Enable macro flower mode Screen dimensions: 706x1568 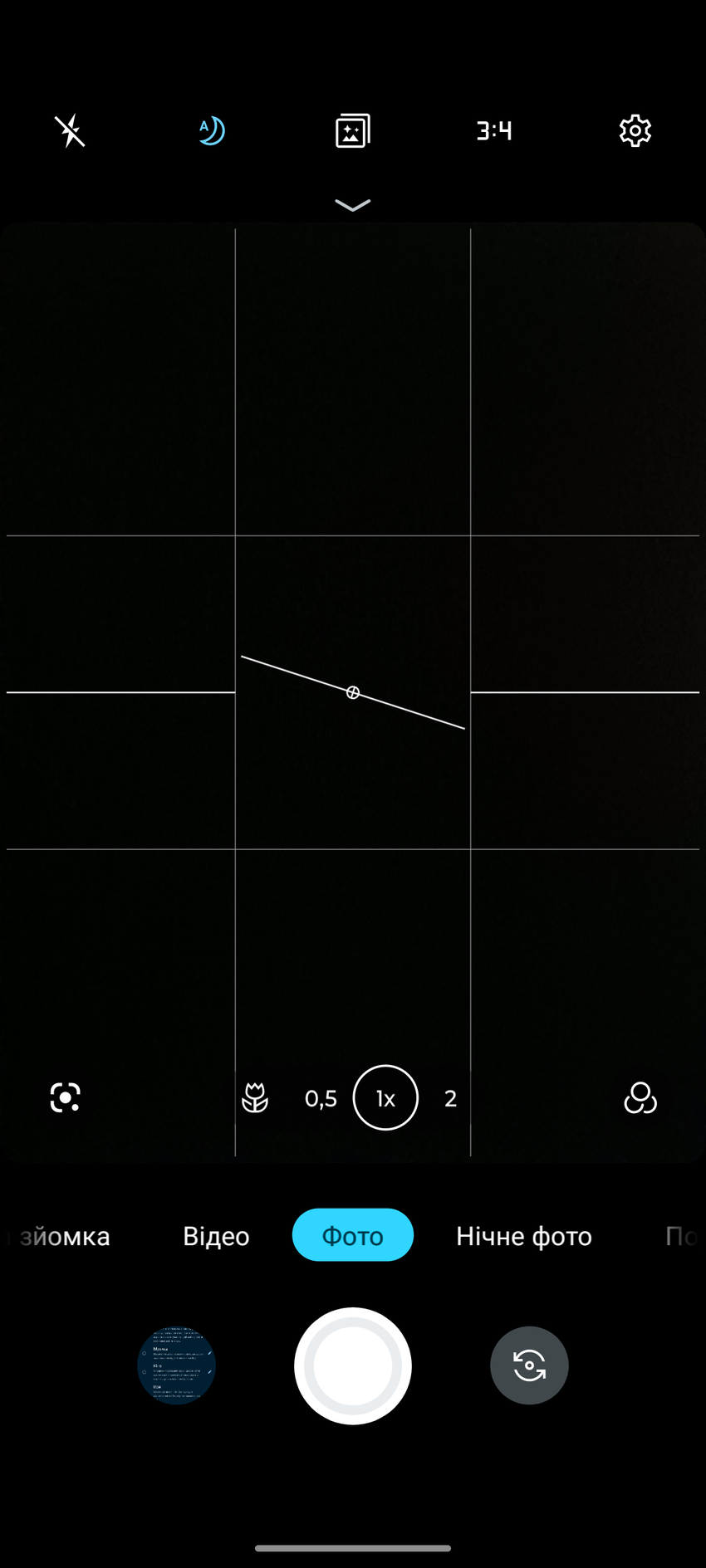click(x=255, y=1098)
